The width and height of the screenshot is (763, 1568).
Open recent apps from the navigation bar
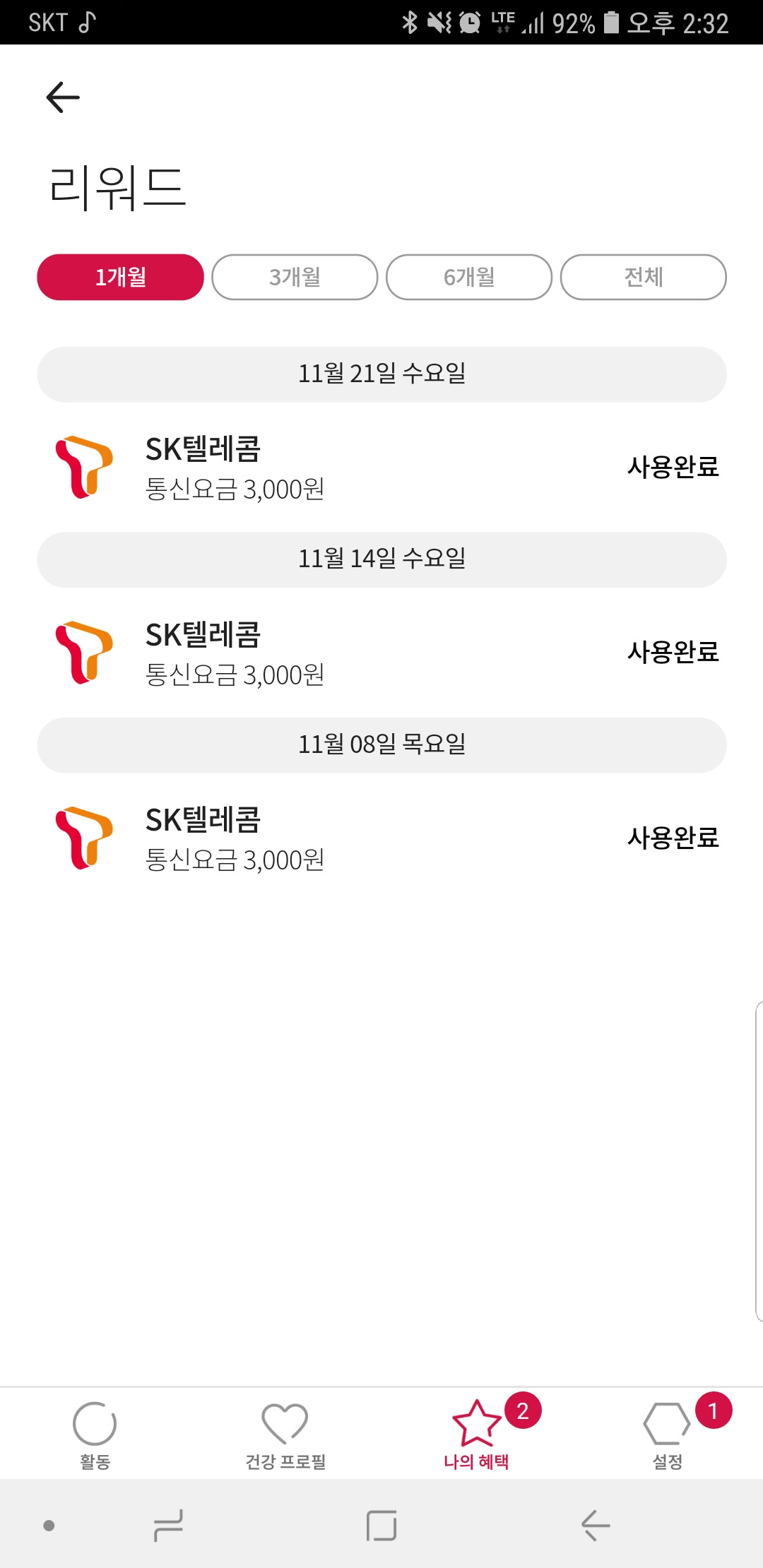pos(168,1526)
